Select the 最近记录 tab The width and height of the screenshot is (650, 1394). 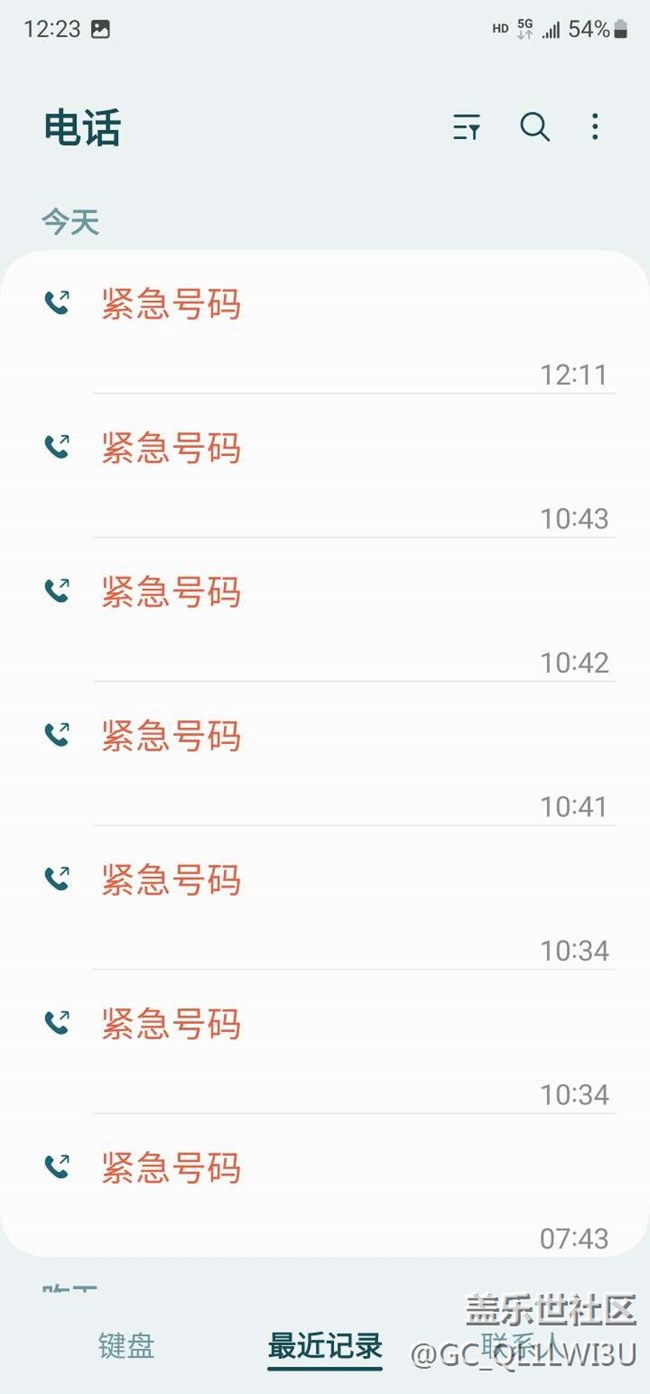(325, 1346)
